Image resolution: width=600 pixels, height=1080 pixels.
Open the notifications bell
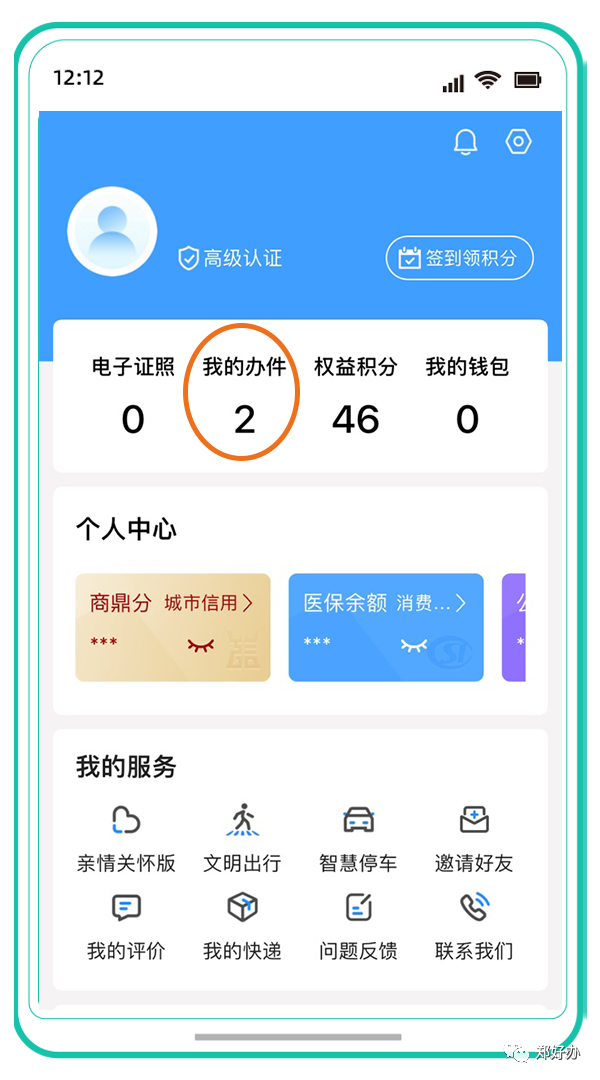[465, 142]
